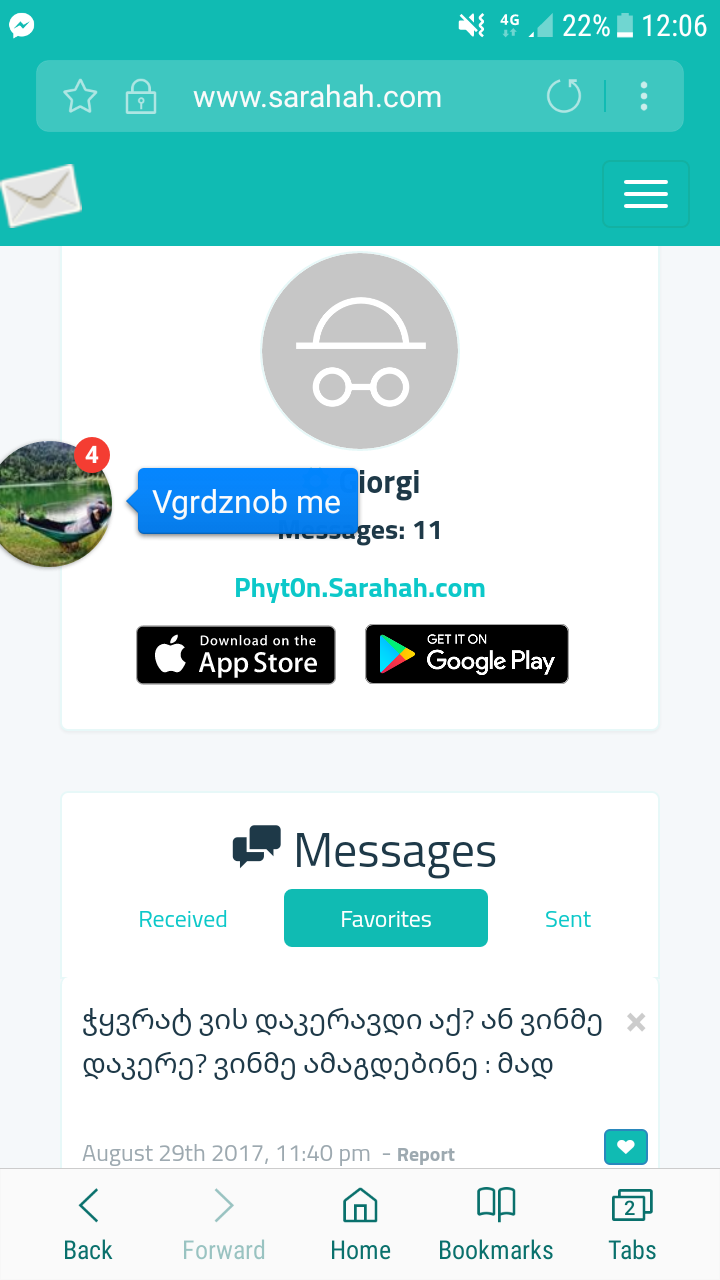
Task: Switch to the Received messages tab
Action: click(x=183, y=919)
